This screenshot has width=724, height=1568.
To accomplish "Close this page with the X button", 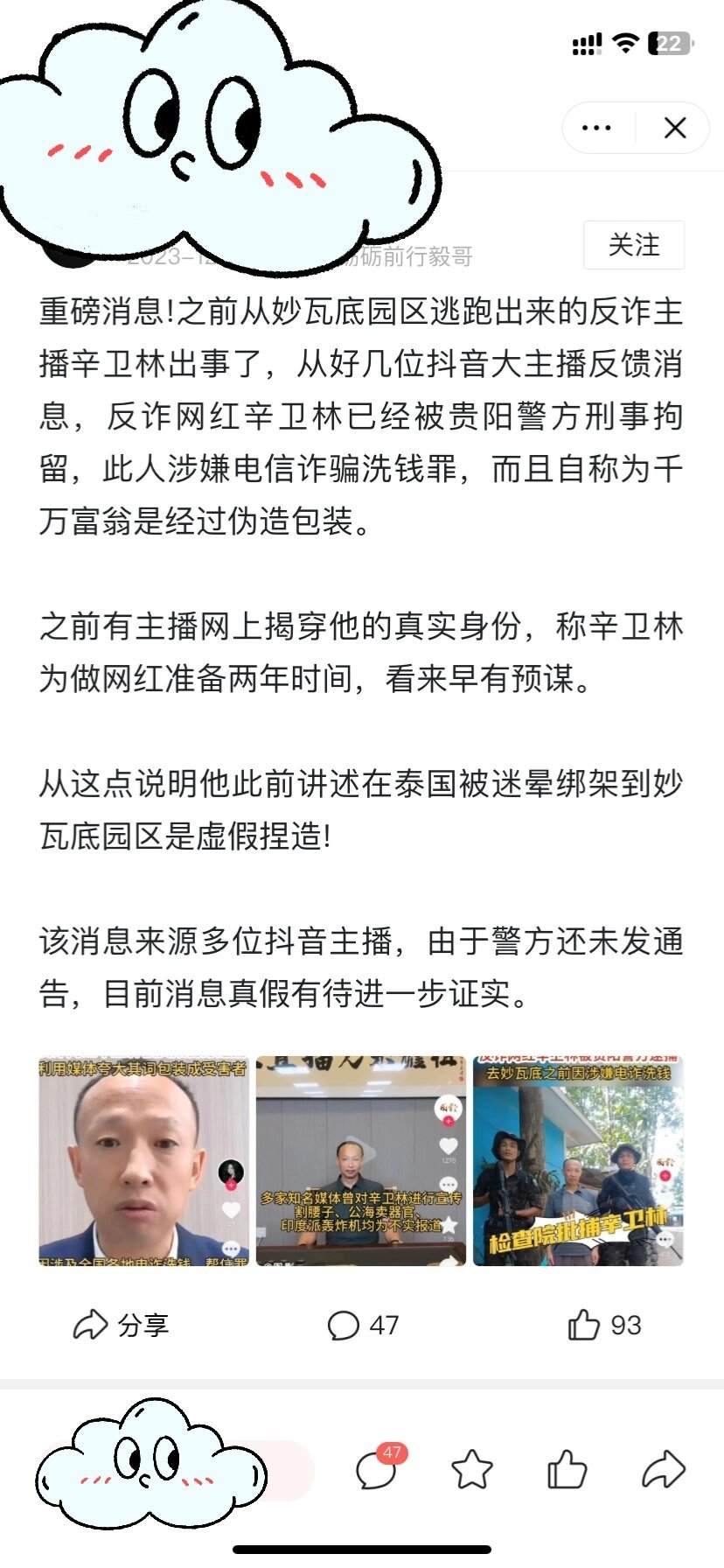I will pyautogui.click(x=675, y=129).
